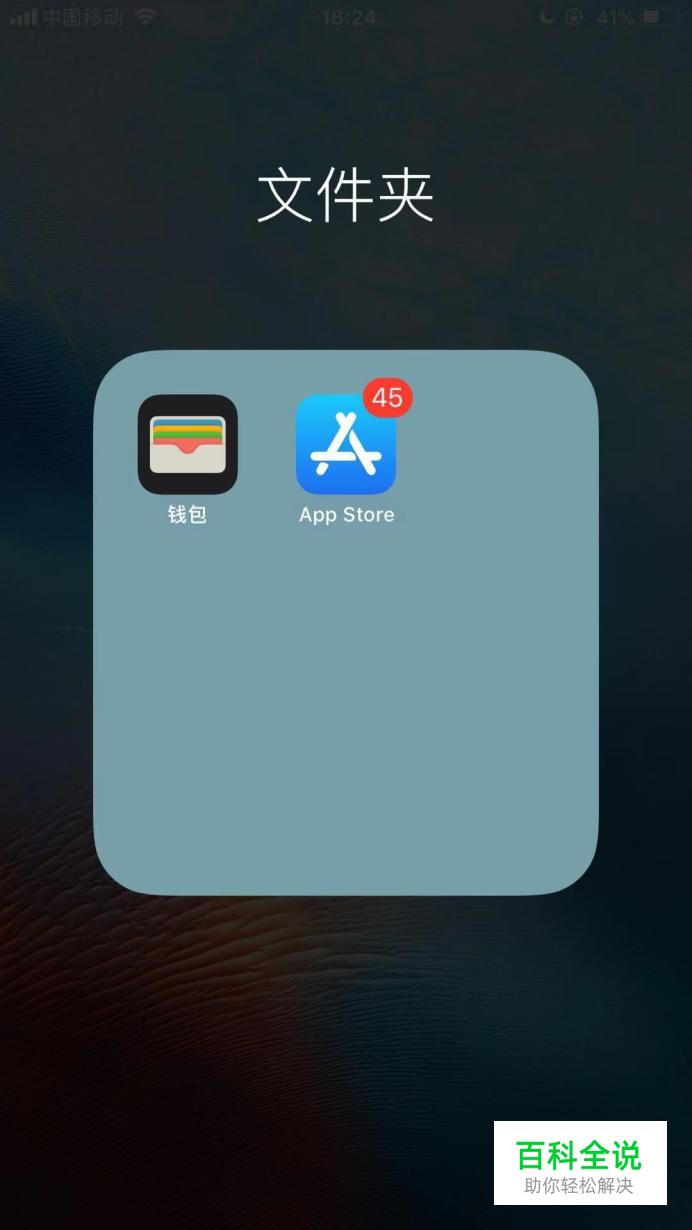The height and width of the screenshot is (1230, 692).
Task: Open the 钱包 (Wallet) app
Action: point(187,444)
